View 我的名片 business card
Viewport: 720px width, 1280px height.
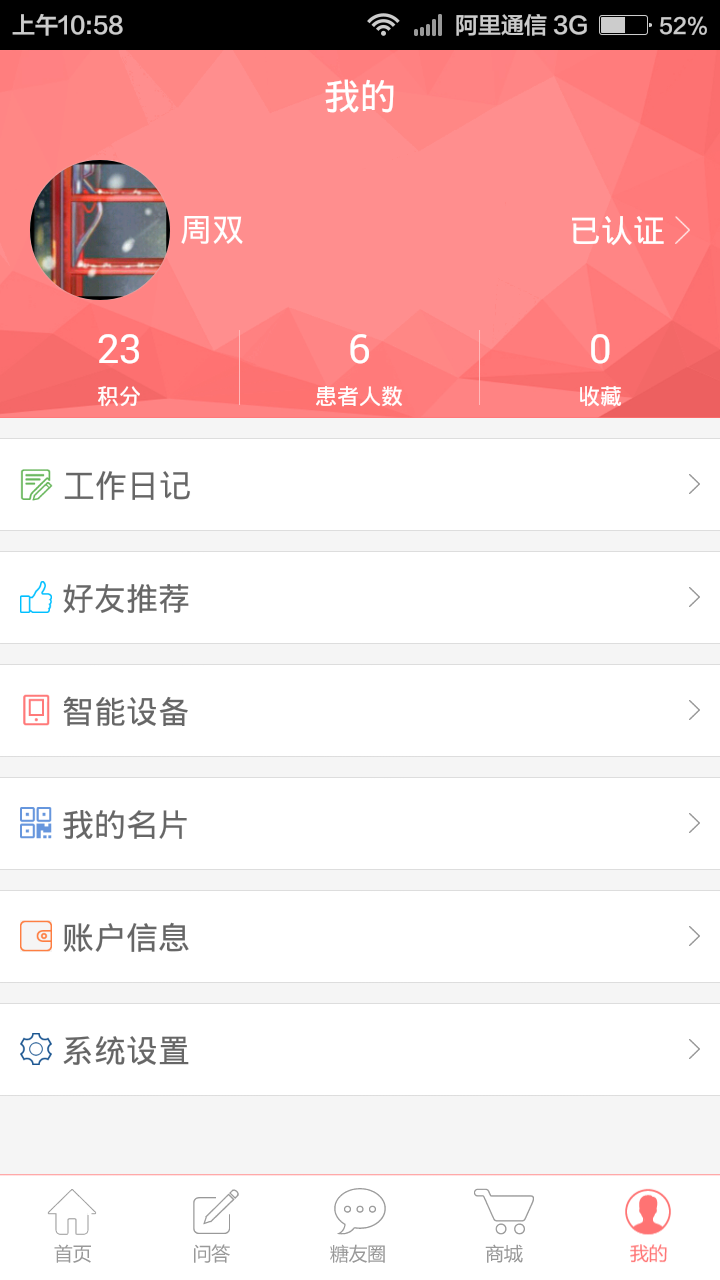click(x=360, y=824)
